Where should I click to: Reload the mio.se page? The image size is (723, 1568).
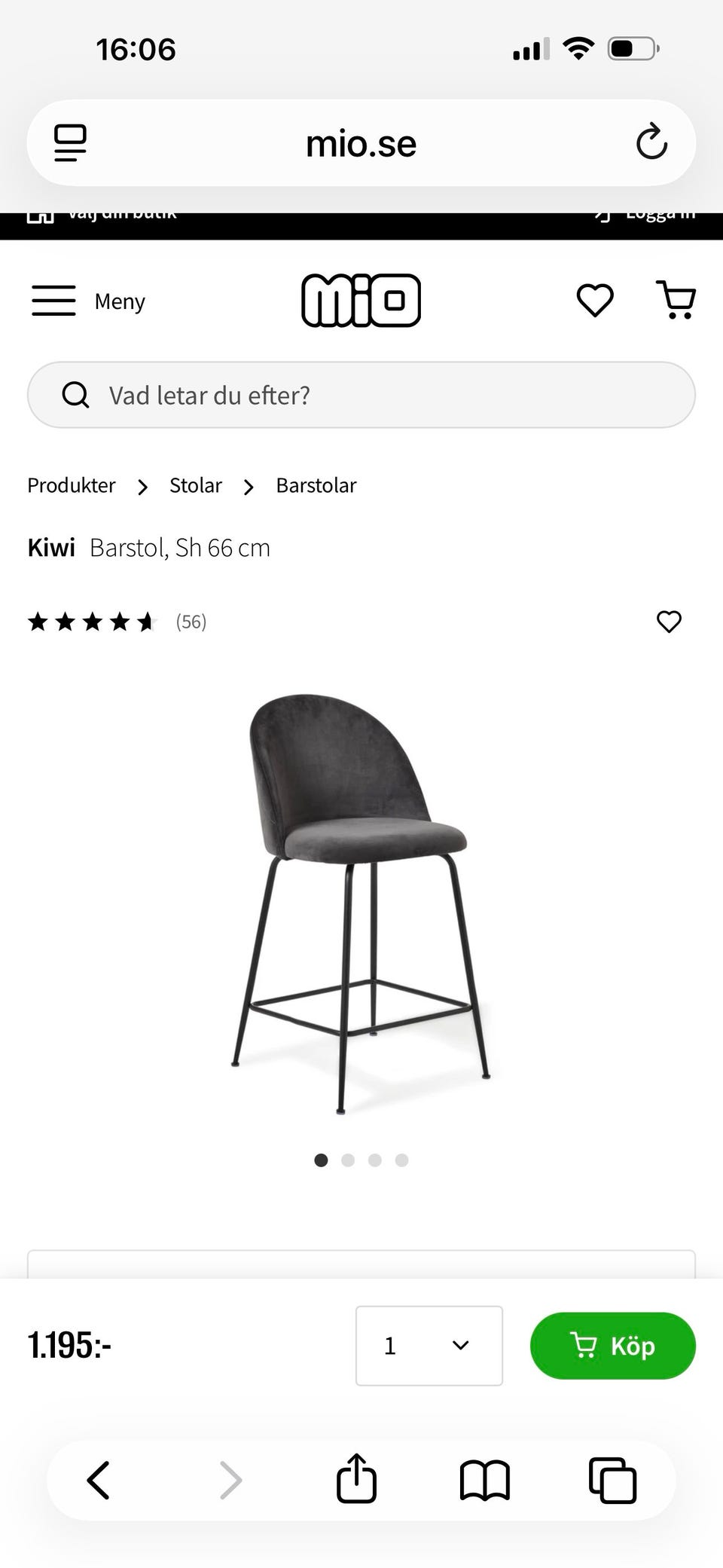(x=651, y=142)
